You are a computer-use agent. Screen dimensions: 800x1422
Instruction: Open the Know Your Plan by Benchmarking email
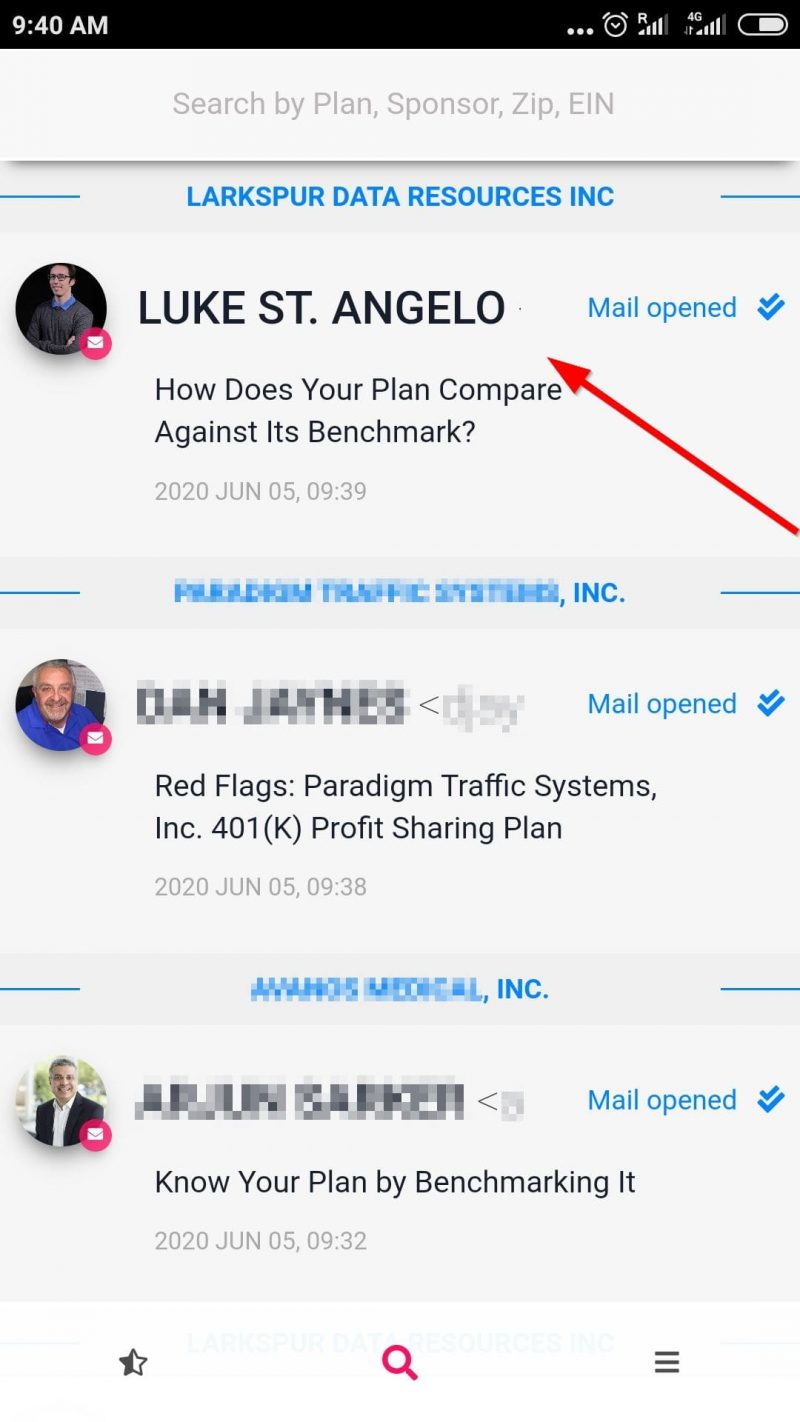coord(395,1182)
